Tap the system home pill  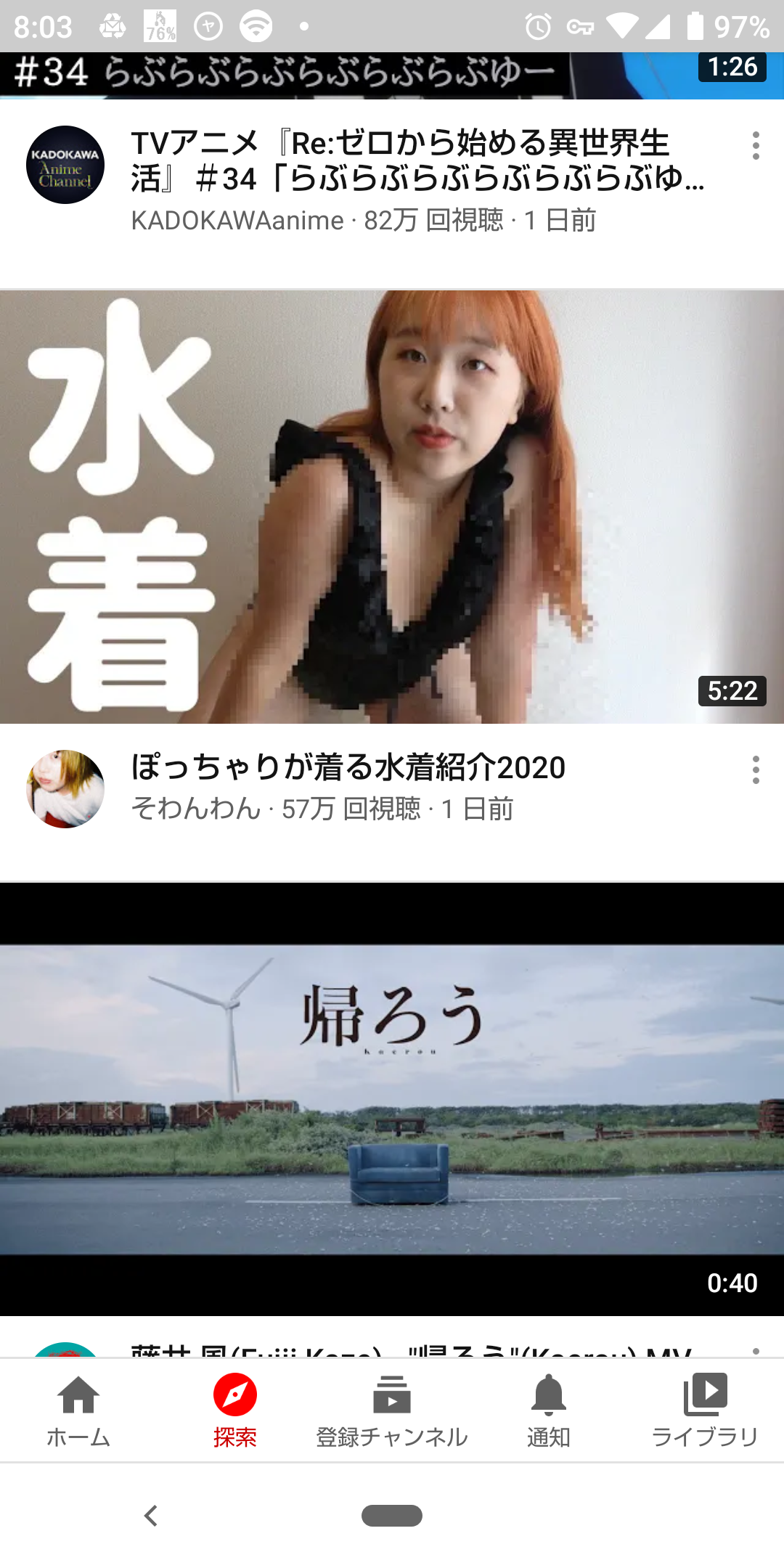click(392, 1516)
